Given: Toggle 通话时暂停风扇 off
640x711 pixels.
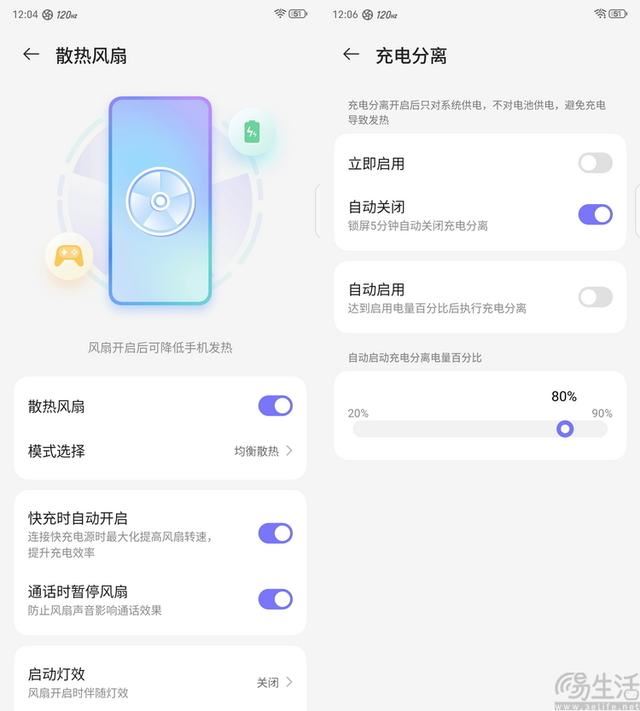Looking at the screenshot, I should coord(275,599).
